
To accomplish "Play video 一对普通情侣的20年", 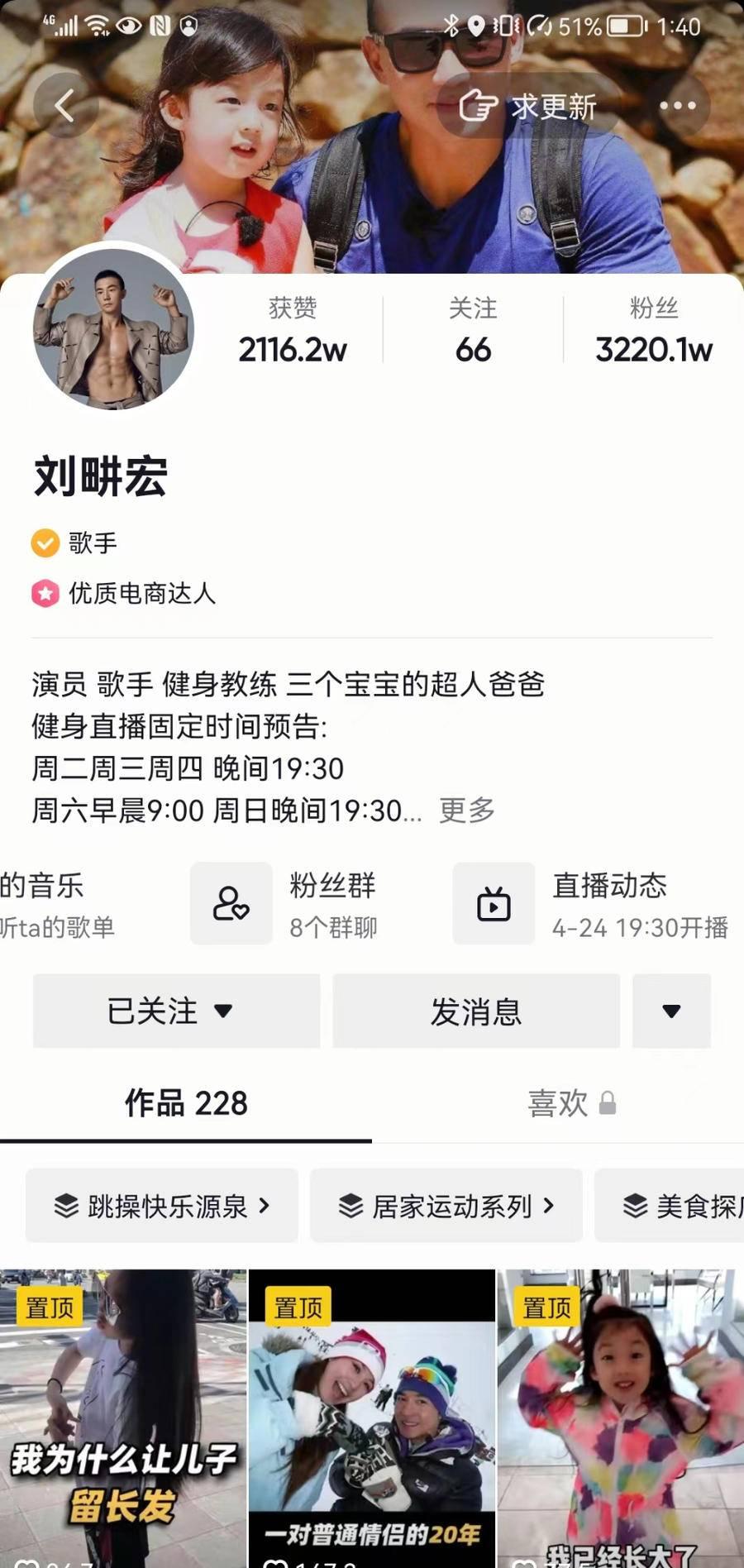I will [372, 1418].
